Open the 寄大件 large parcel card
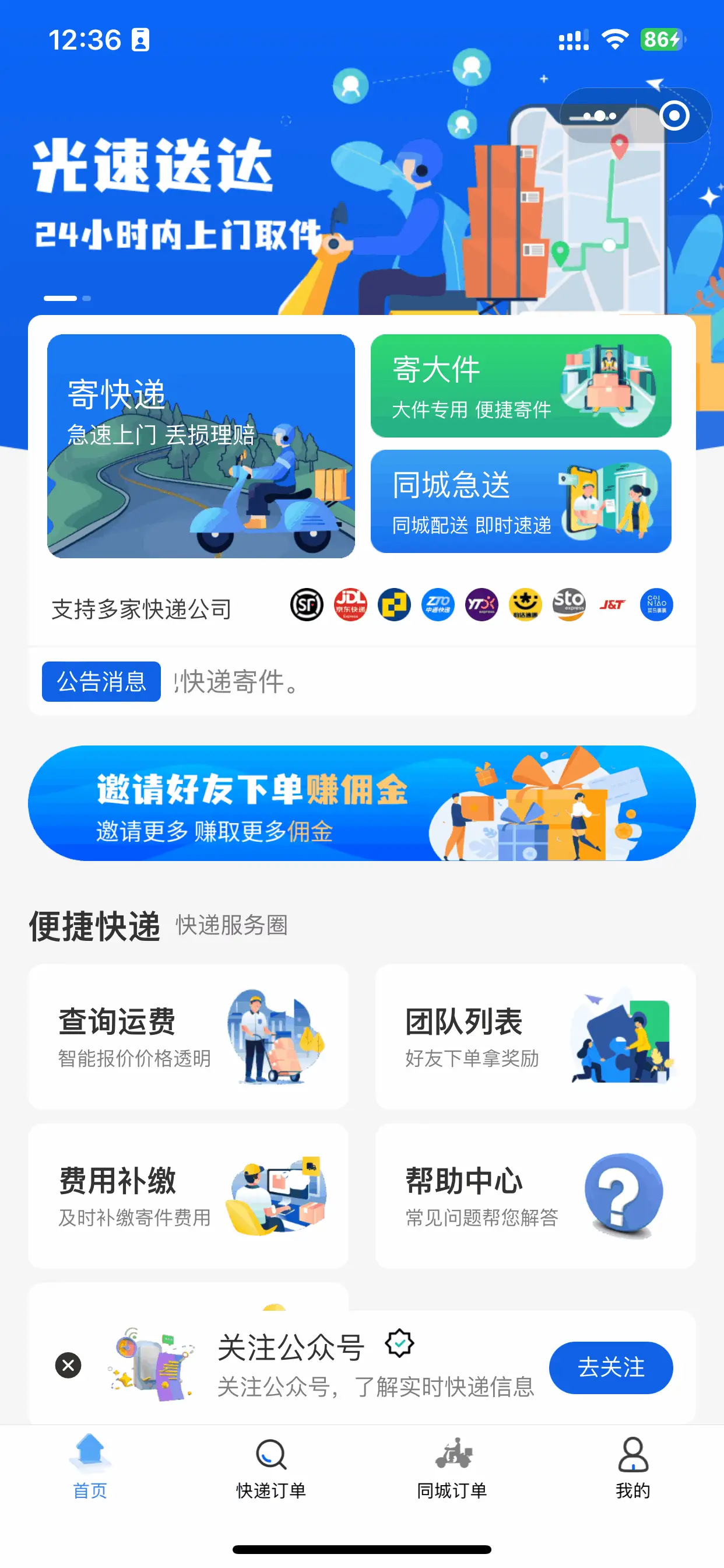Screen dimensions: 724x1568 [520, 386]
